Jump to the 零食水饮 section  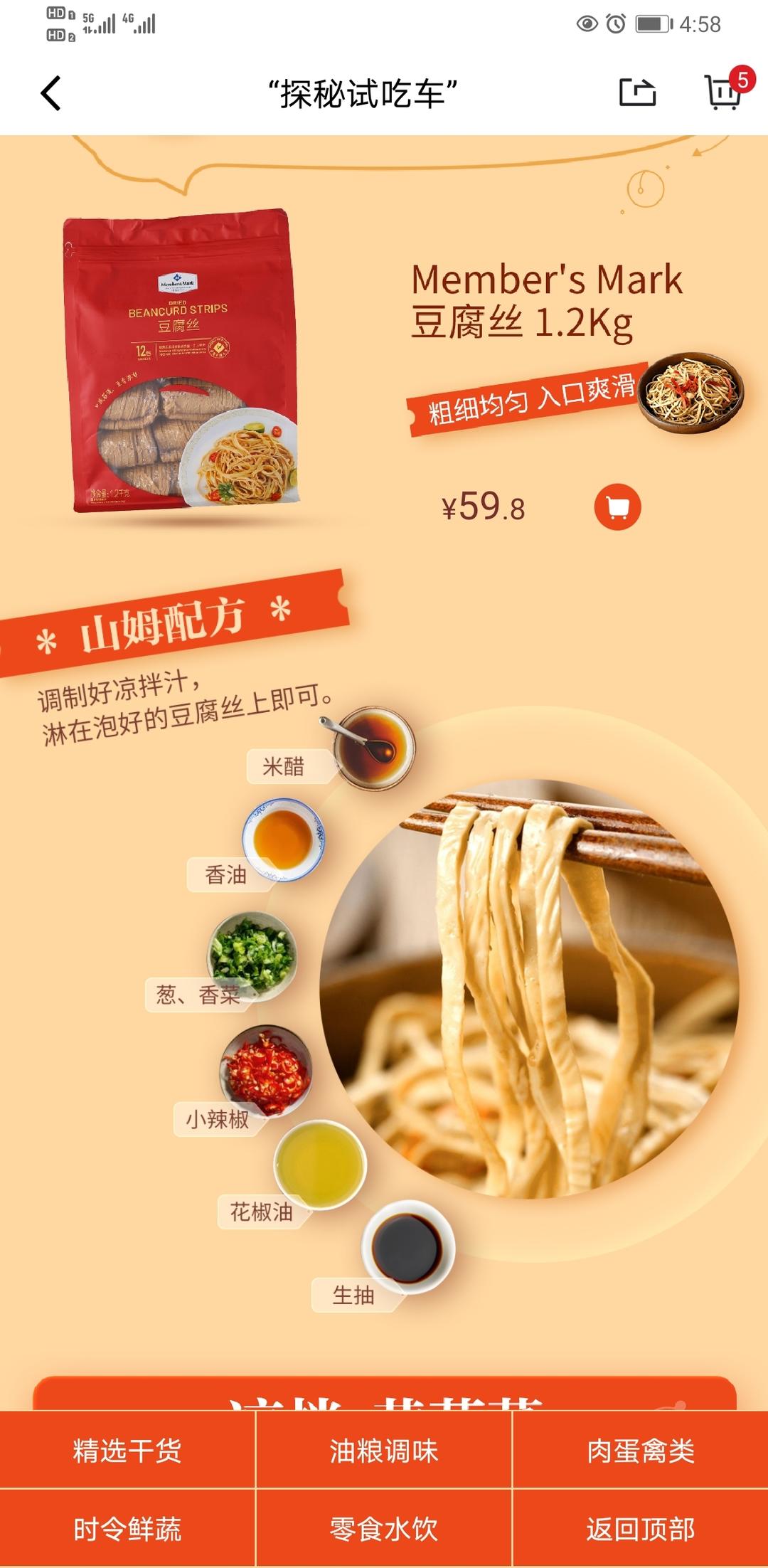(384, 1529)
